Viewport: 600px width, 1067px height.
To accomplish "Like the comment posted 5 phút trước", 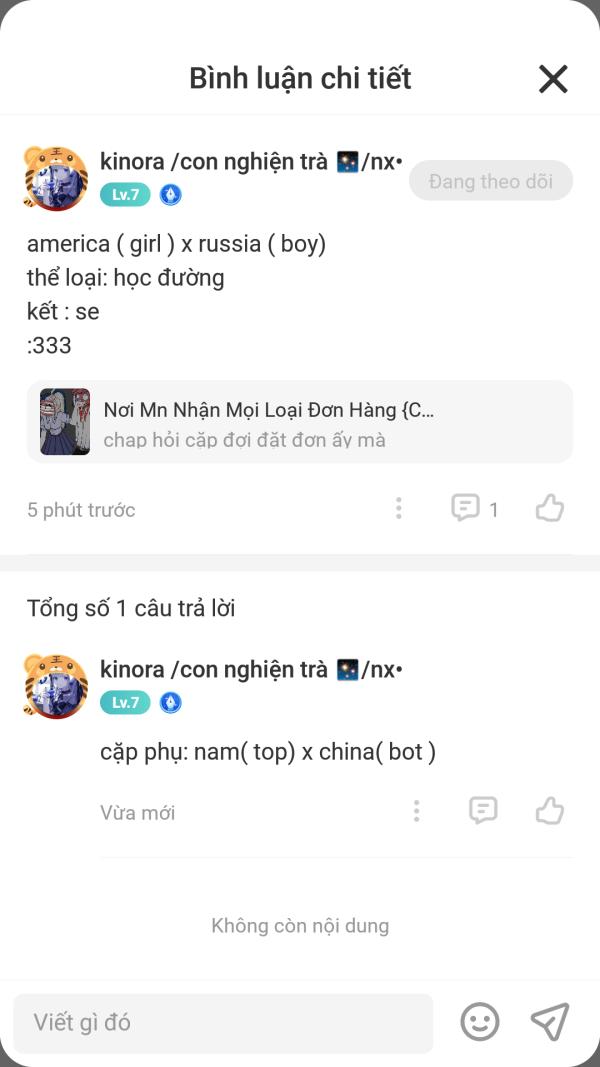I will (550, 508).
